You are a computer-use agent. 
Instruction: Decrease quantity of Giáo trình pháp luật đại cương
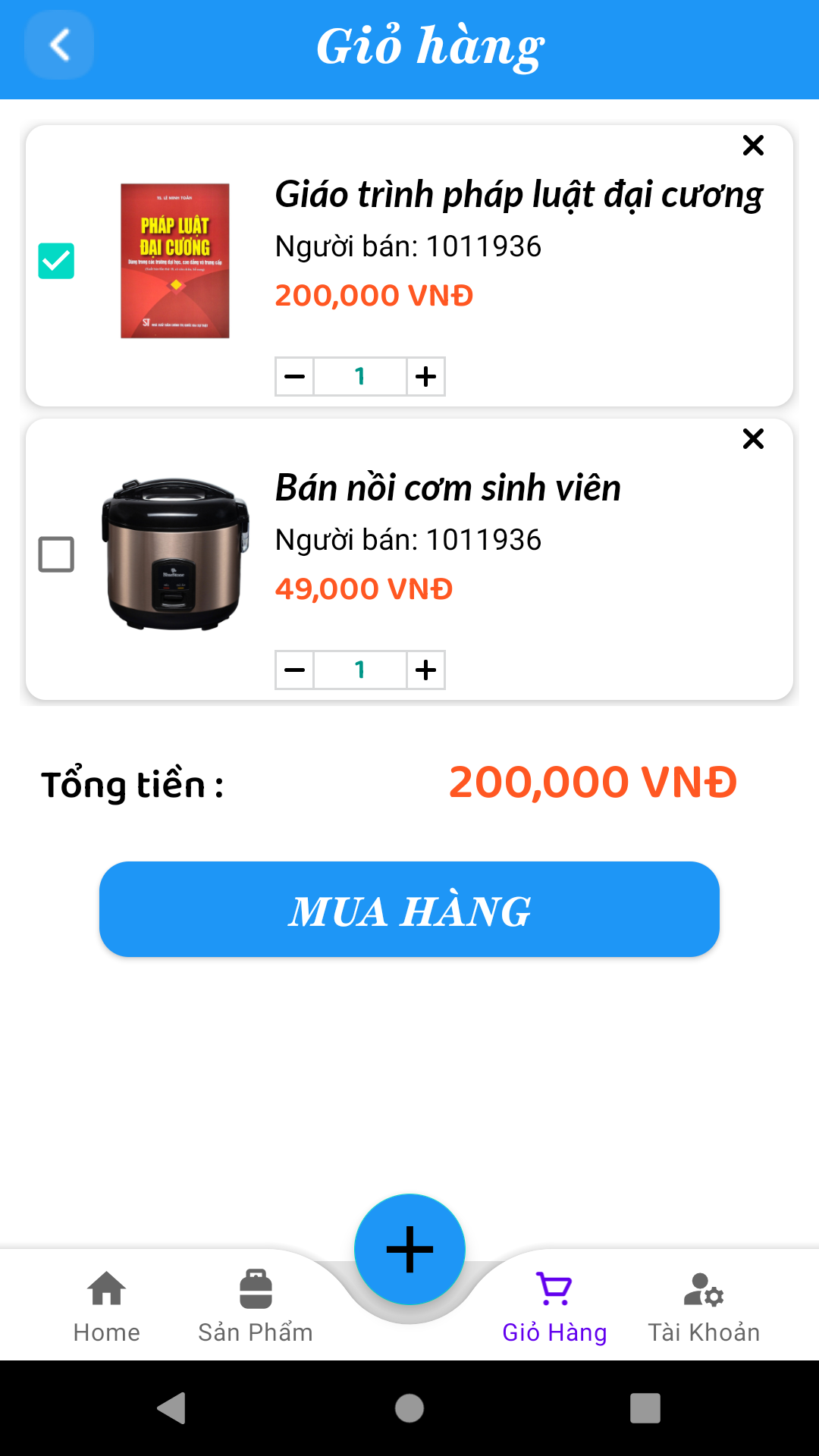click(294, 376)
